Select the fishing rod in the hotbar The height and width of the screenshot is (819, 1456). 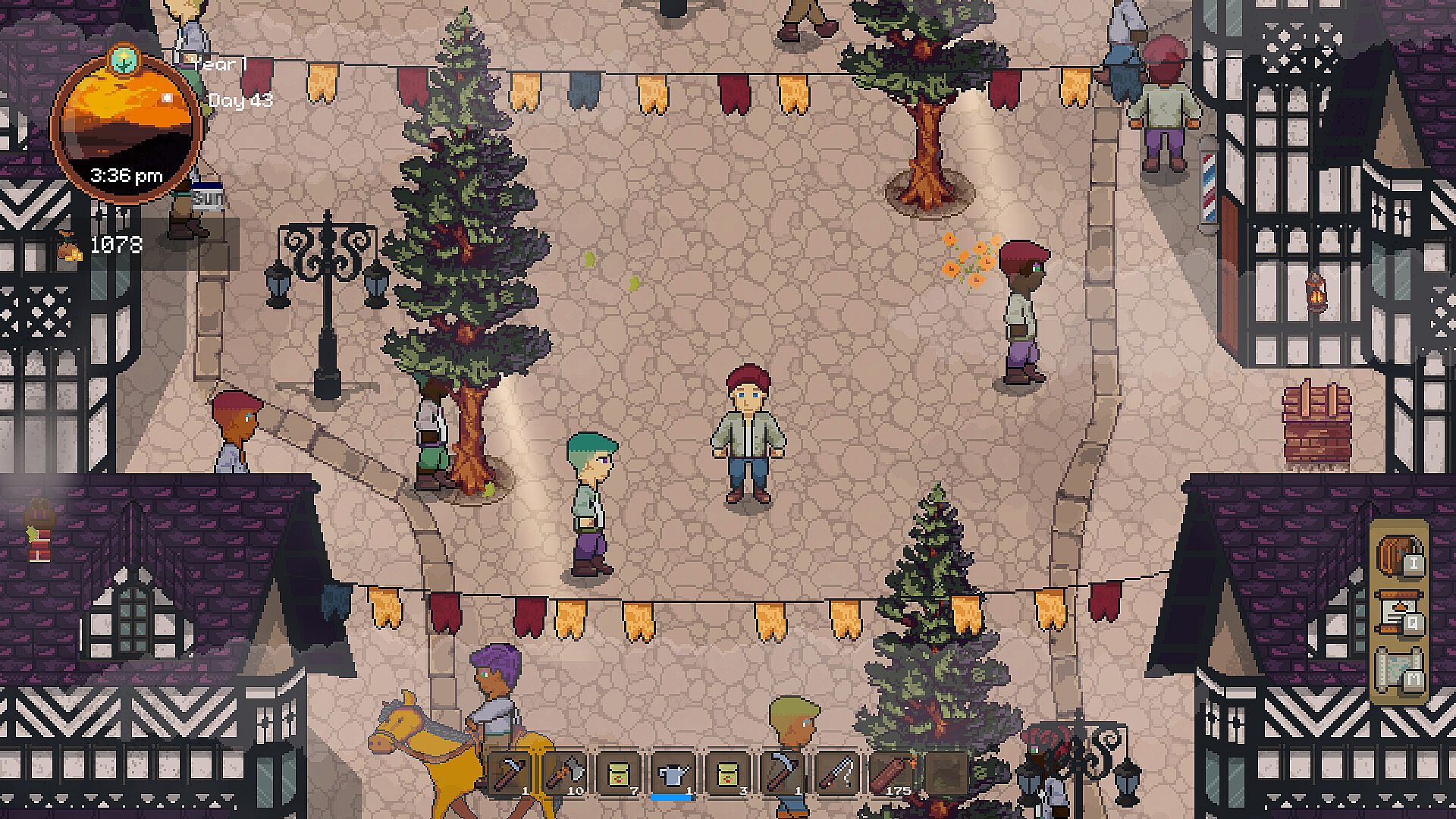[x=837, y=775]
